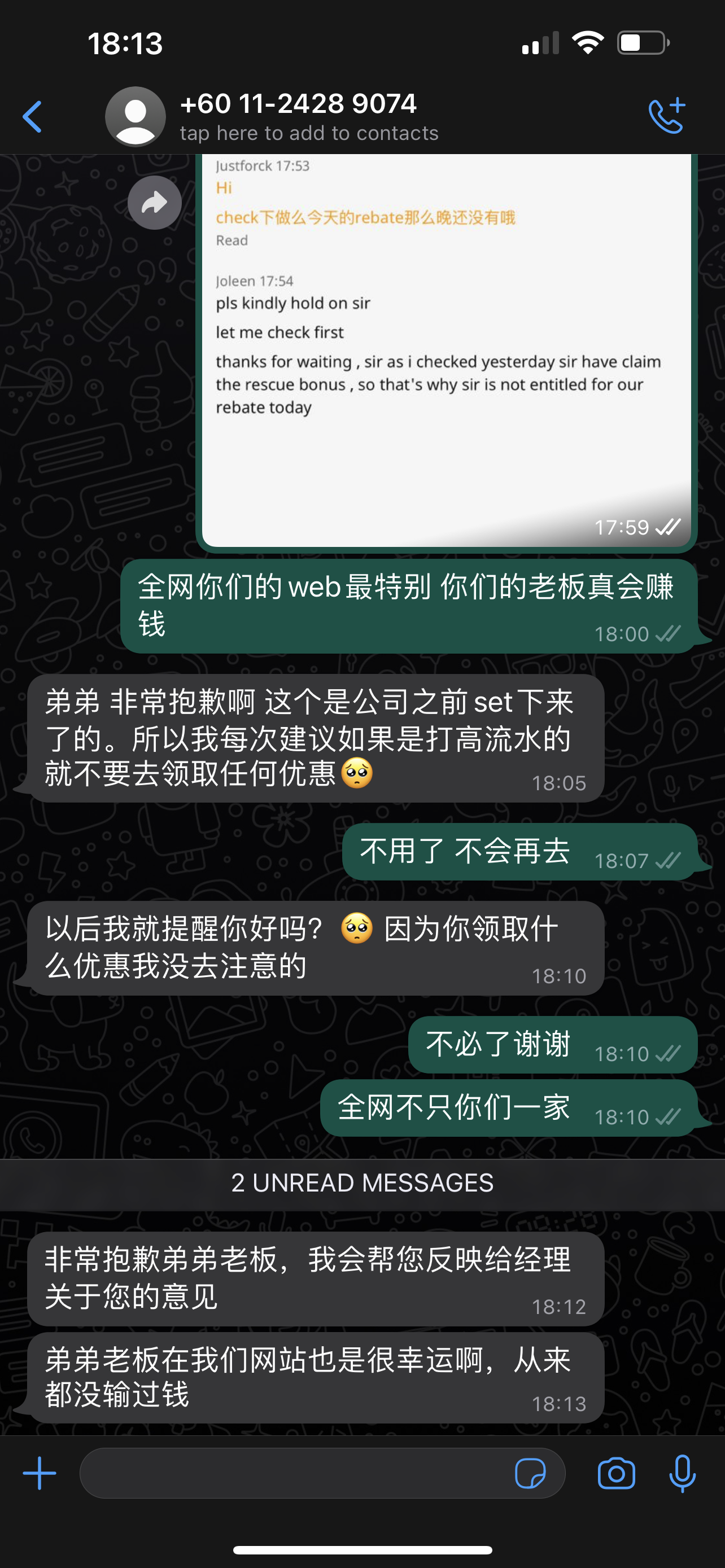Tap the battery indicator in the status bar
725x1568 pixels.
tap(640, 41)
